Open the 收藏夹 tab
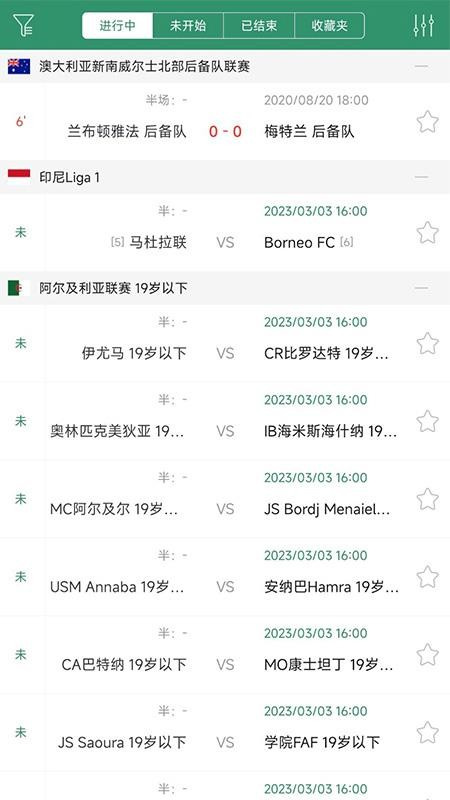The image size is (450, 800). [330, 26]
